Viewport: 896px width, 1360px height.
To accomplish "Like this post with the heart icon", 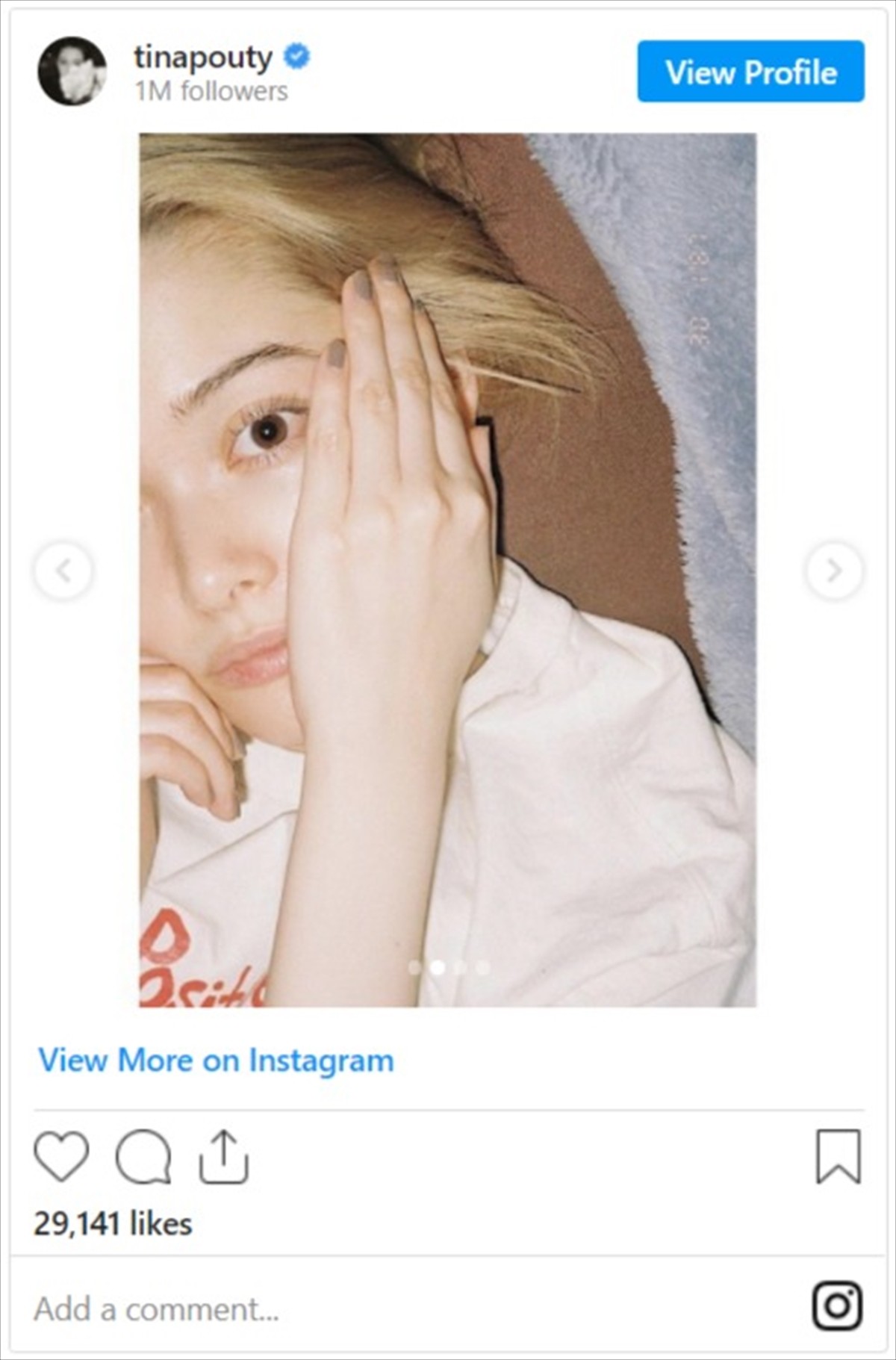I will coord(61,1156).
